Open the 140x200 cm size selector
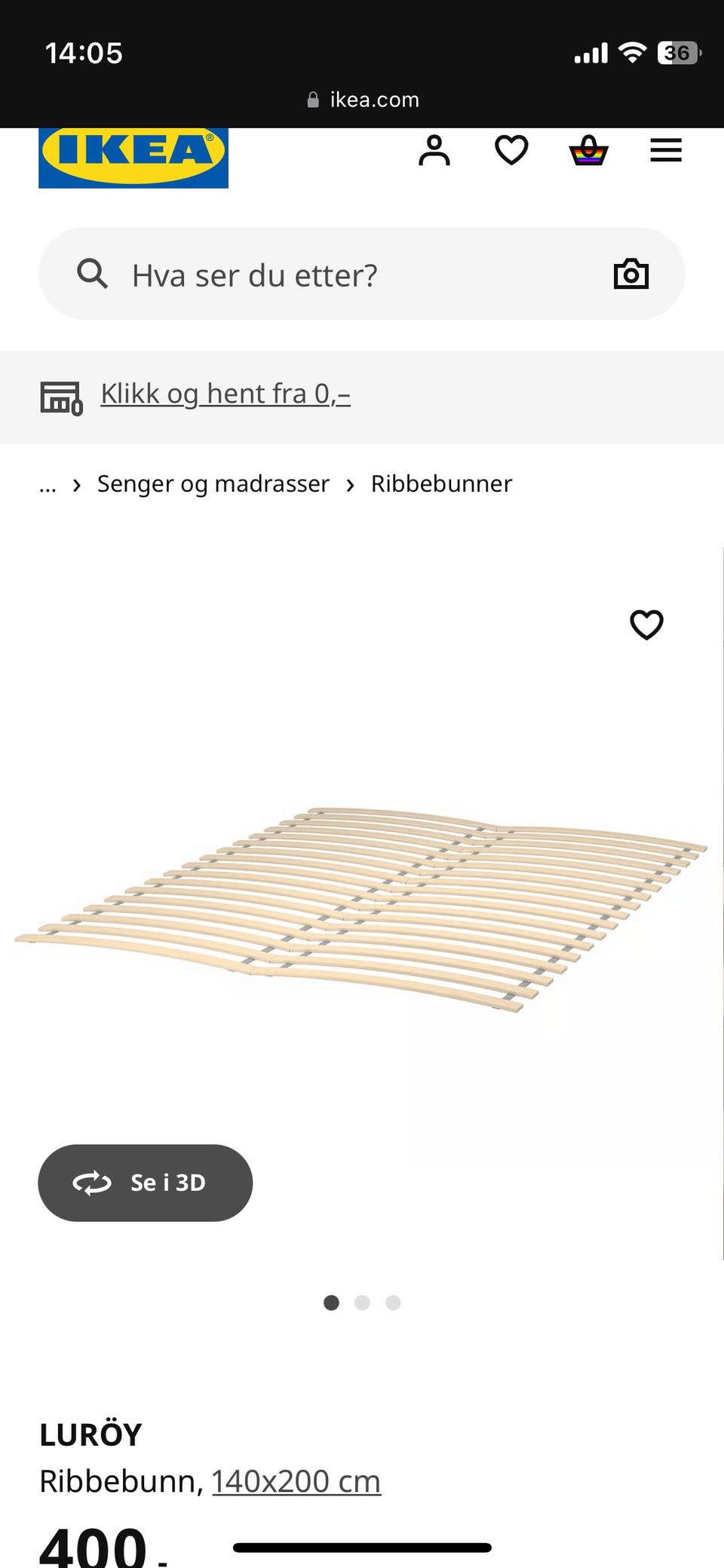The image size is (724, 1568). (296, 1481)
